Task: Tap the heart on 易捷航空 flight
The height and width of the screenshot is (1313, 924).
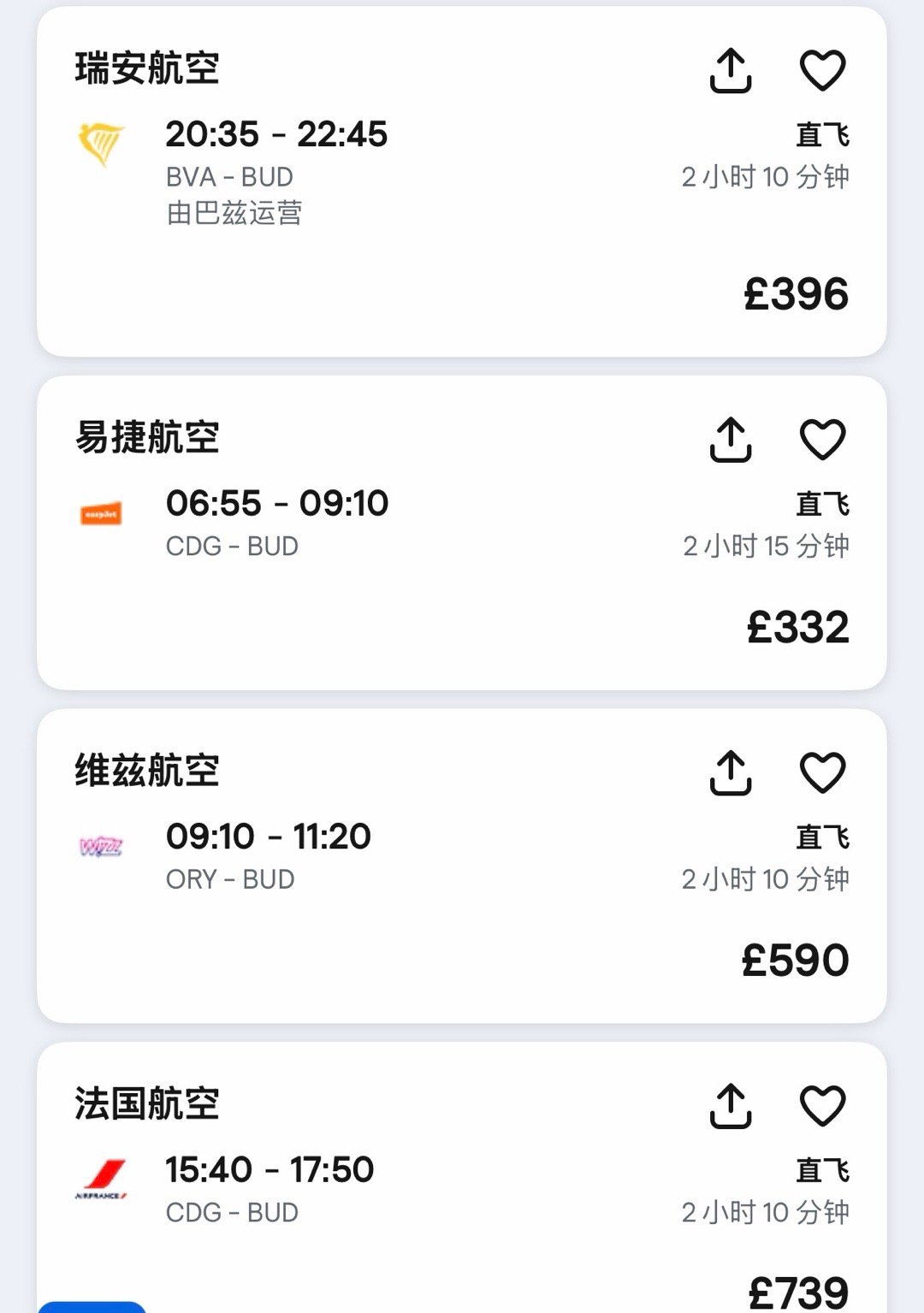Action: click(822, 440)
